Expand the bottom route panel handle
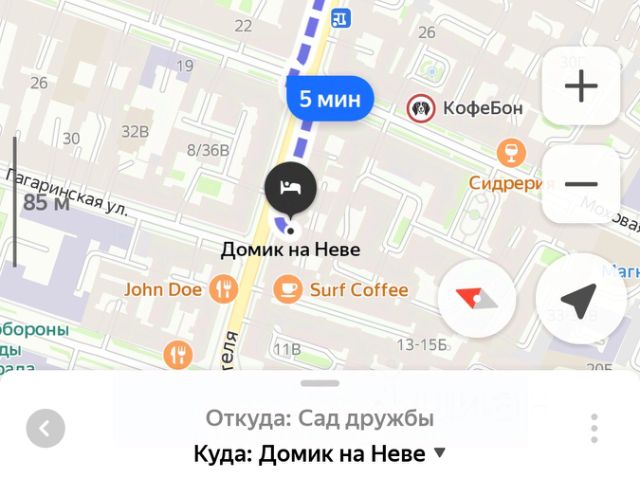640x480 pixels. click(320, 383)
